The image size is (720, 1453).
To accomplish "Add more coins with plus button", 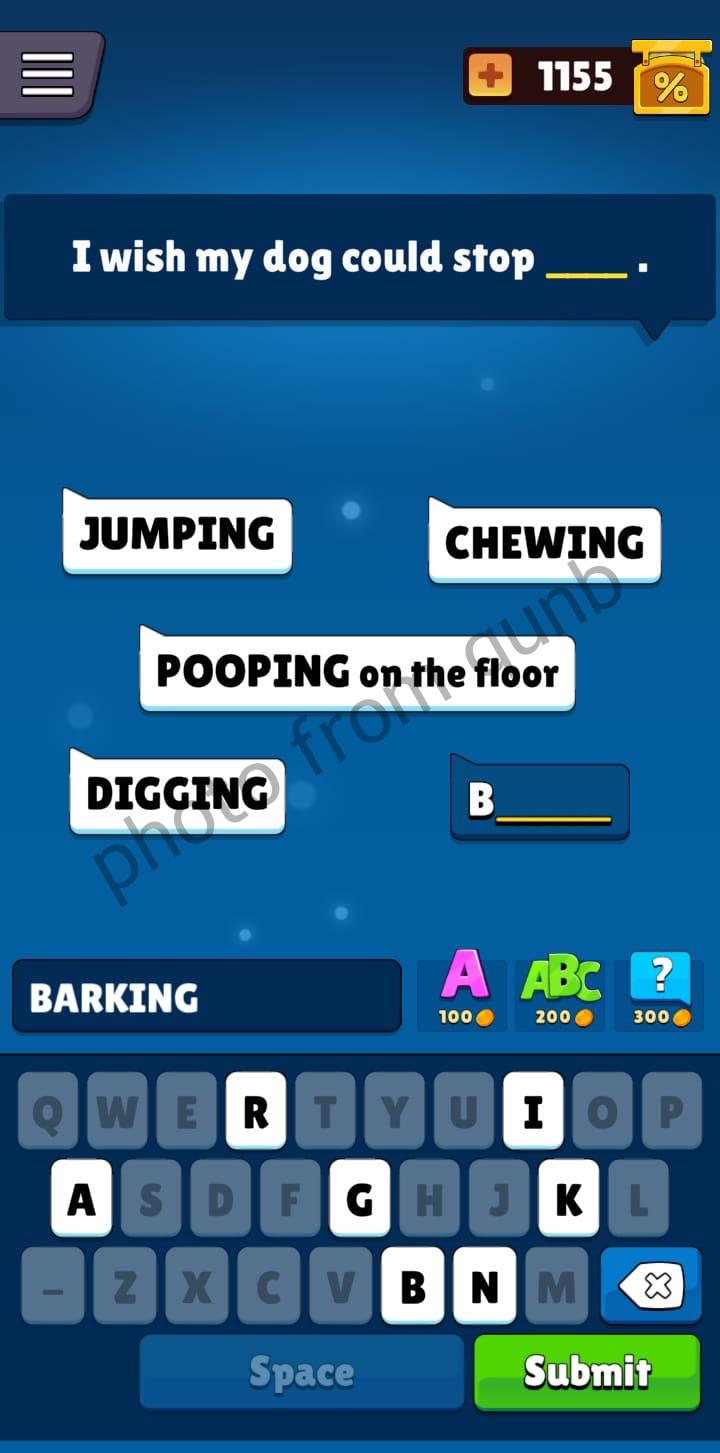I will [490, 77].
